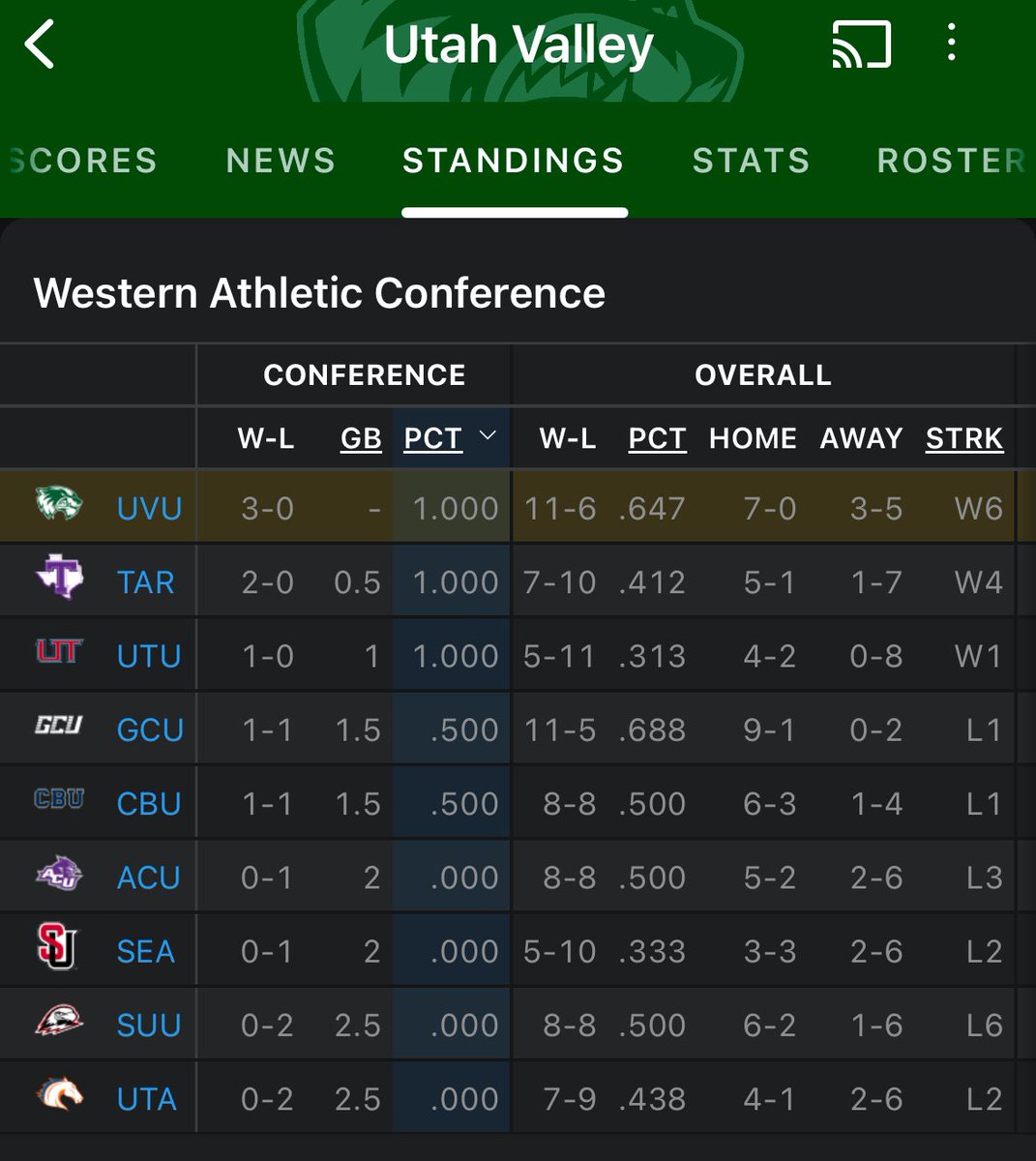
Task: Sort by overall PCT column
Action: point(657,438)
